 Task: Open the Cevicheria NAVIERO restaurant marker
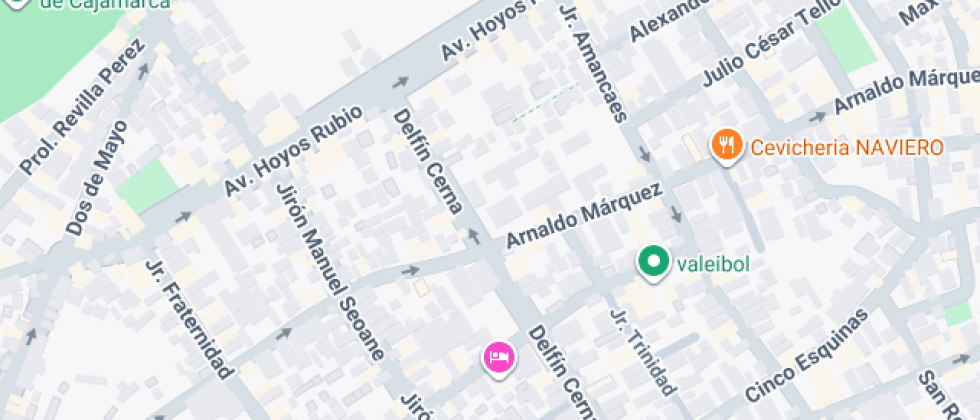727,146
